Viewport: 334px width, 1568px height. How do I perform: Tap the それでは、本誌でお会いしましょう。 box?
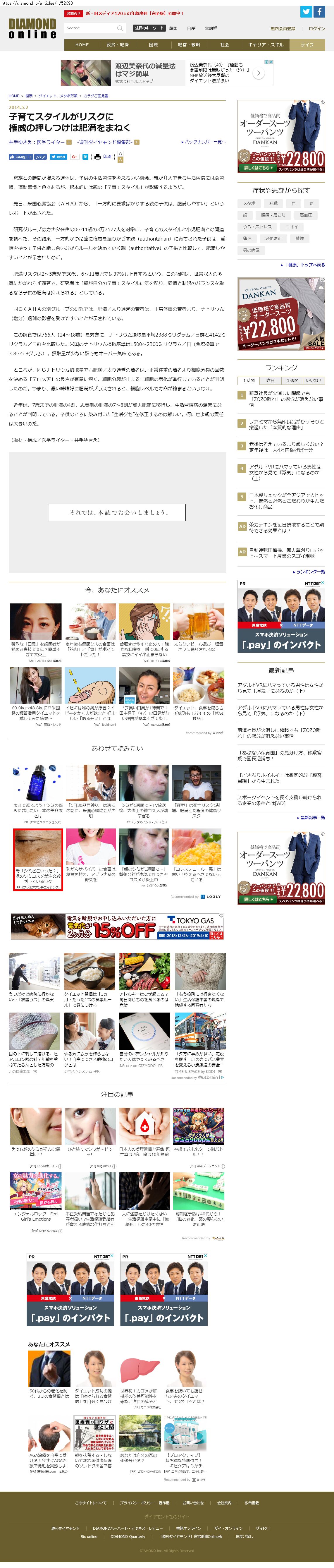(x=117, y=512)
